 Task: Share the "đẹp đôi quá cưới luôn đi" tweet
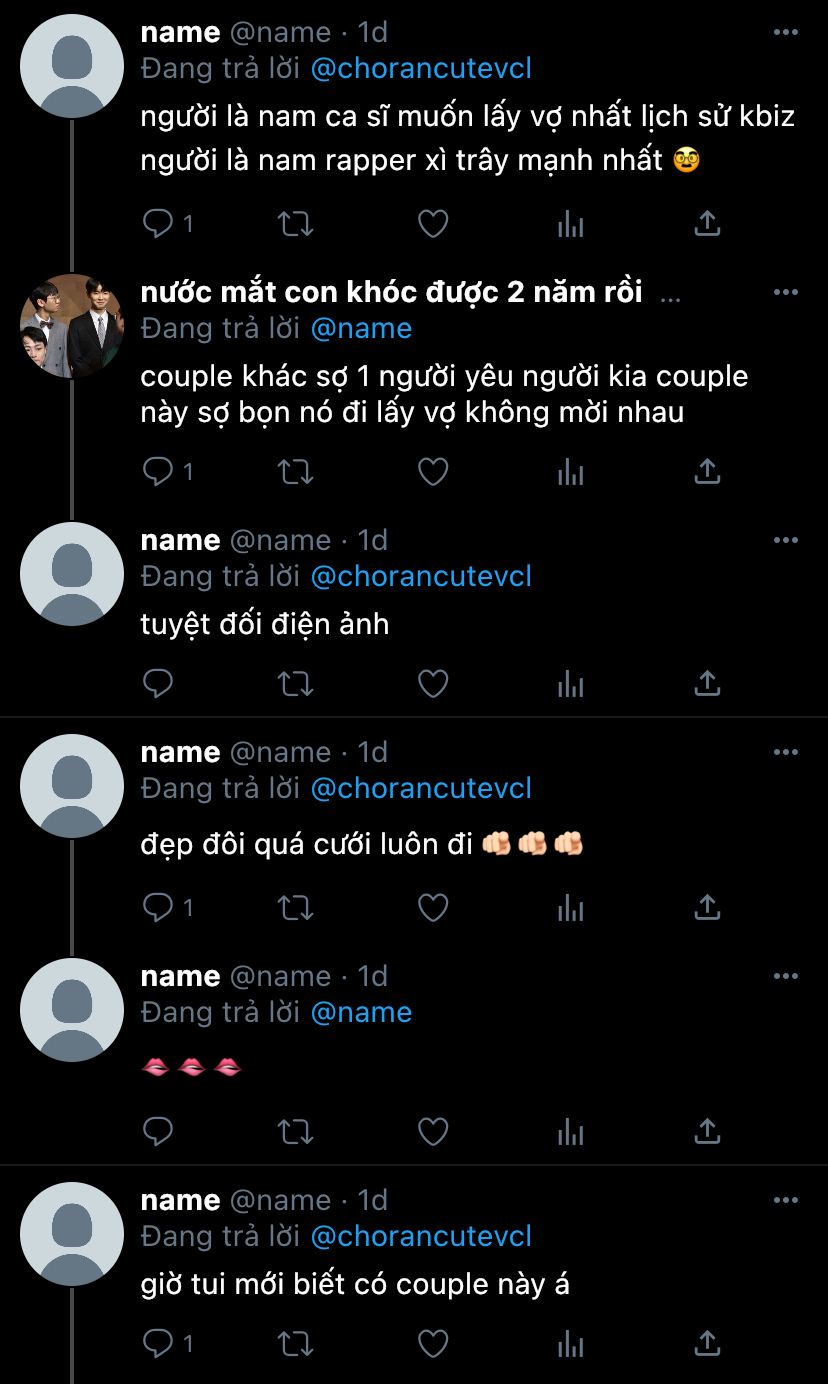coord(707,907)
